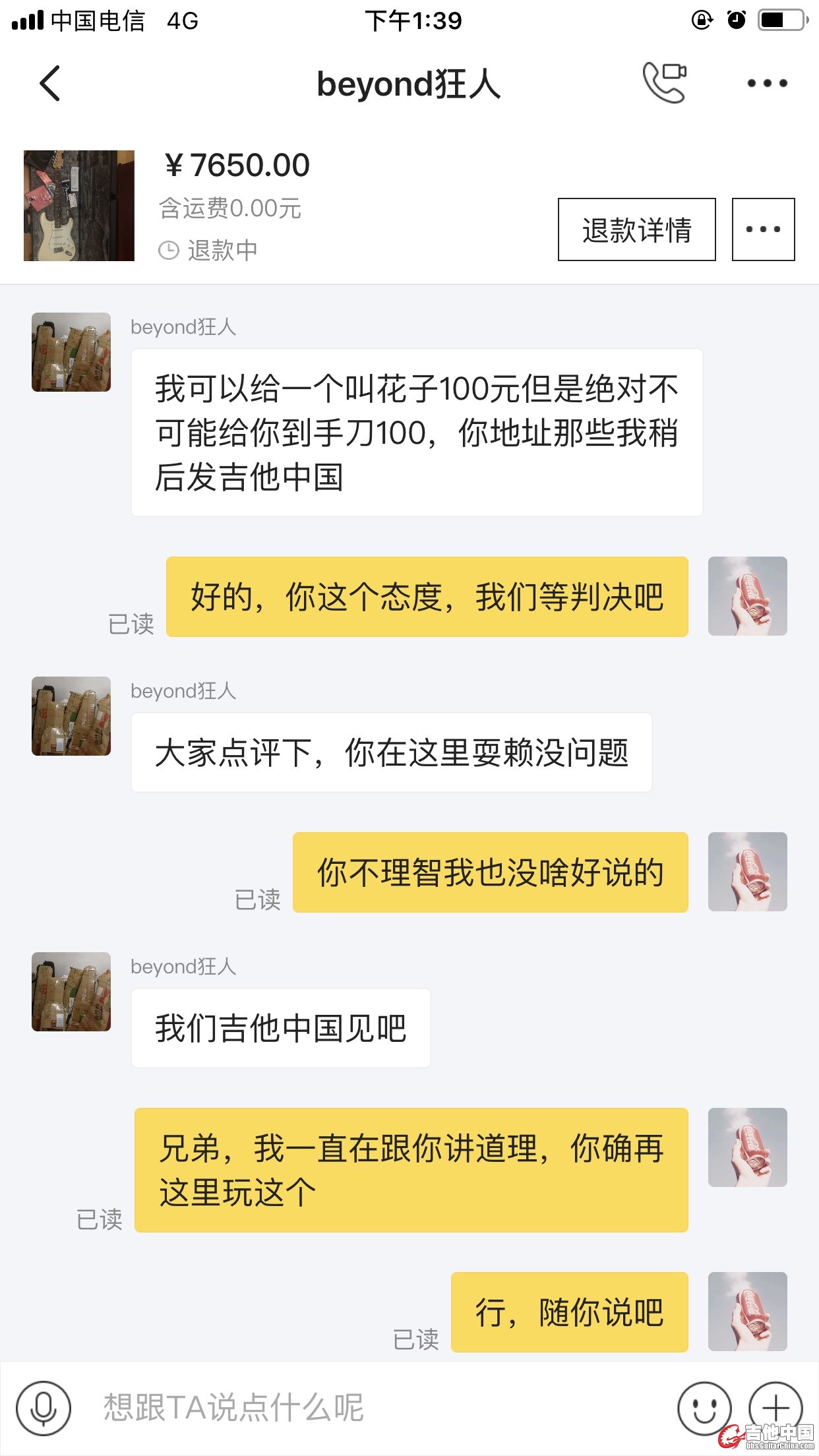
Task: Start a voice or video call
Action: point(665,83)
